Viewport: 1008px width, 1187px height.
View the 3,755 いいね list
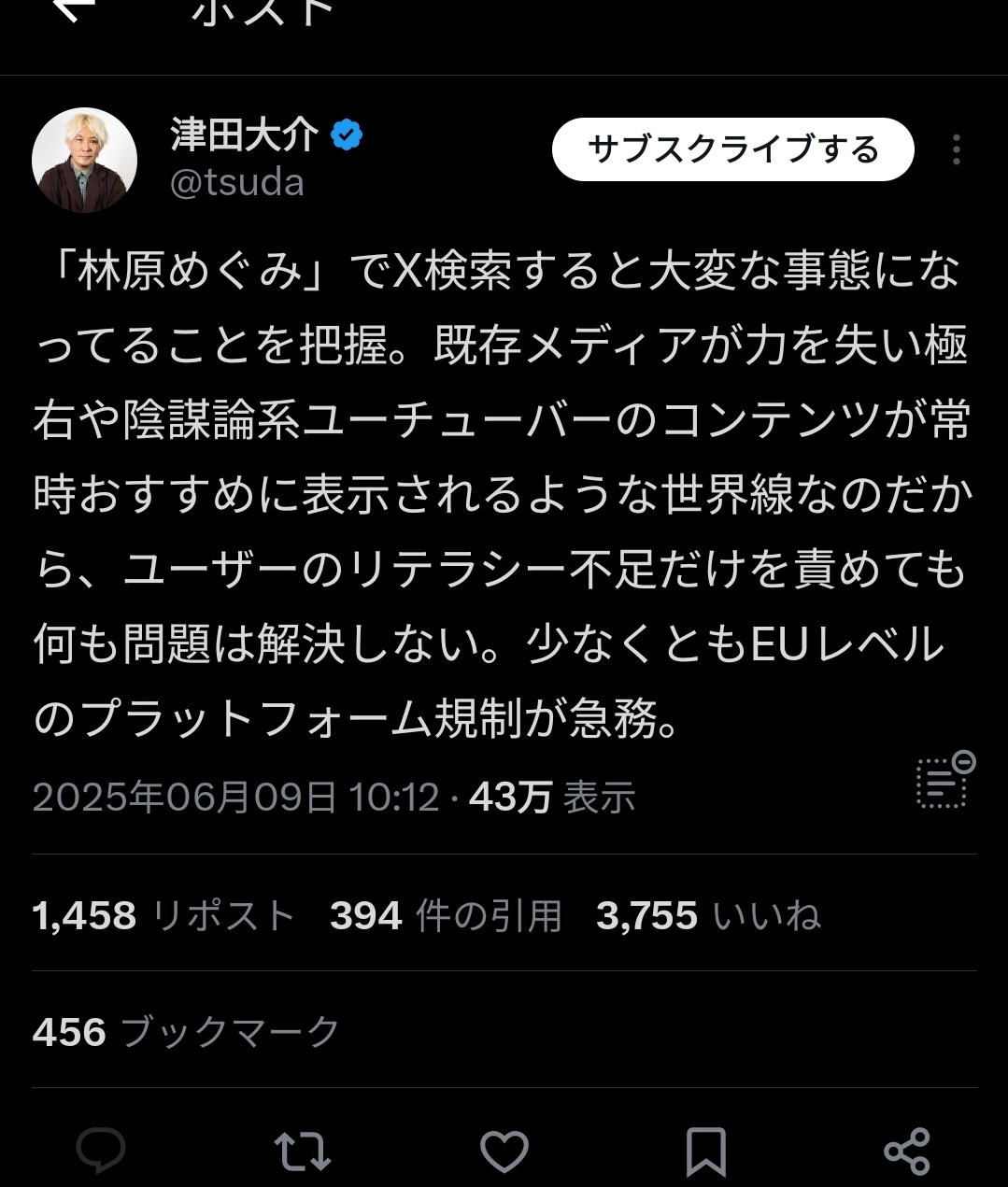(708, 915)
